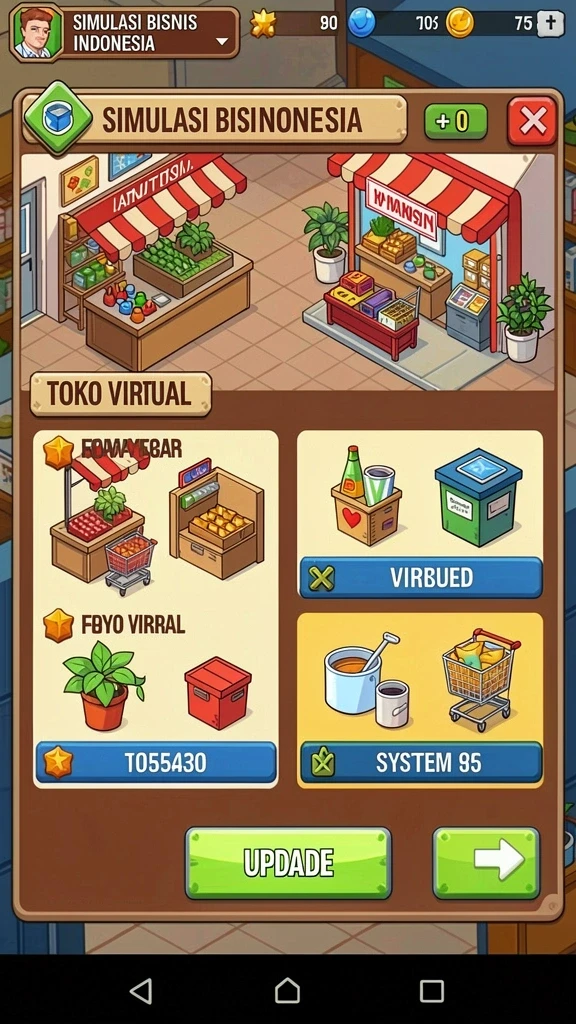
Task: Select the SYSTEM 95 button
Action: [x=421, y=762]
